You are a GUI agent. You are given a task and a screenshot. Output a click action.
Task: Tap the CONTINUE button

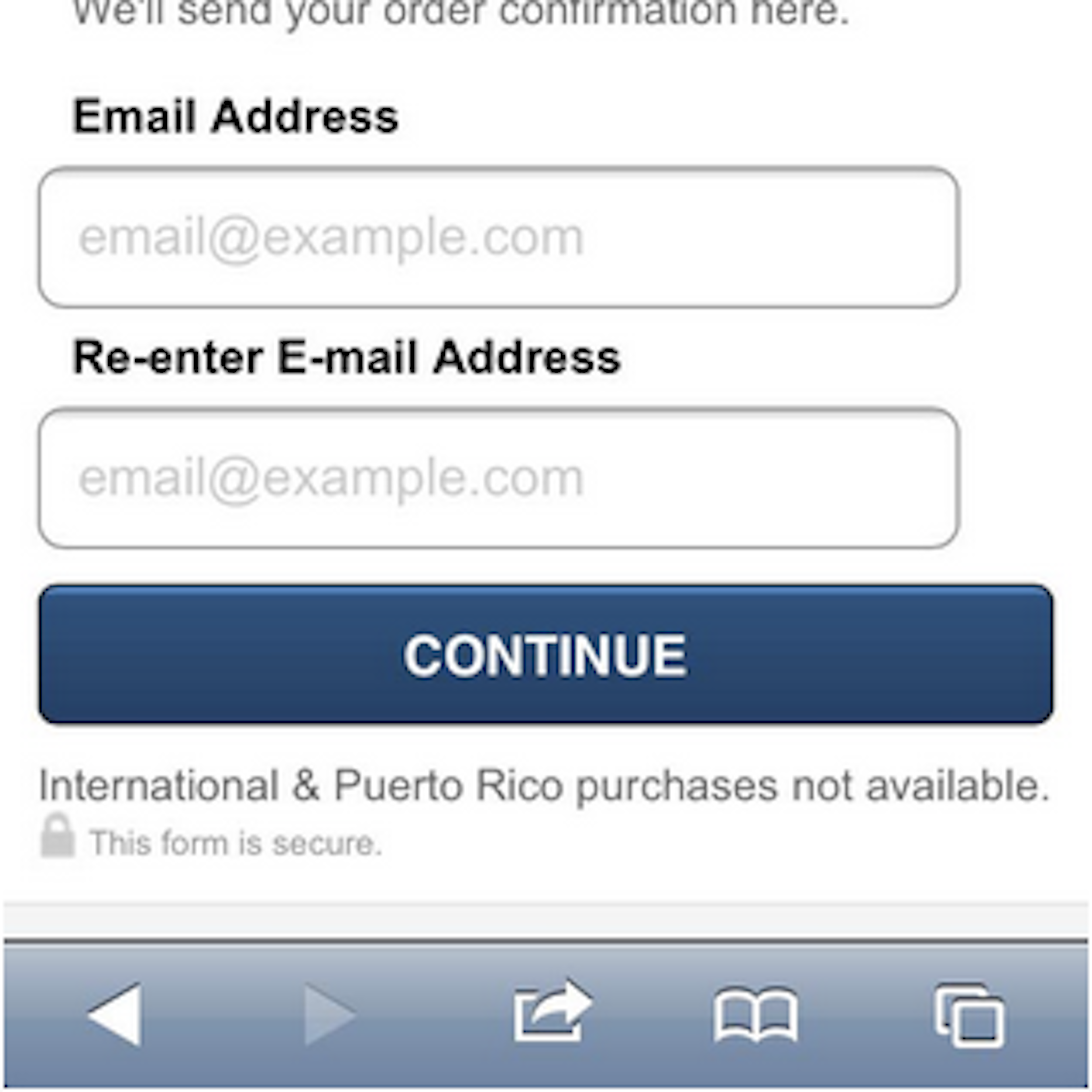pos(545,655)
